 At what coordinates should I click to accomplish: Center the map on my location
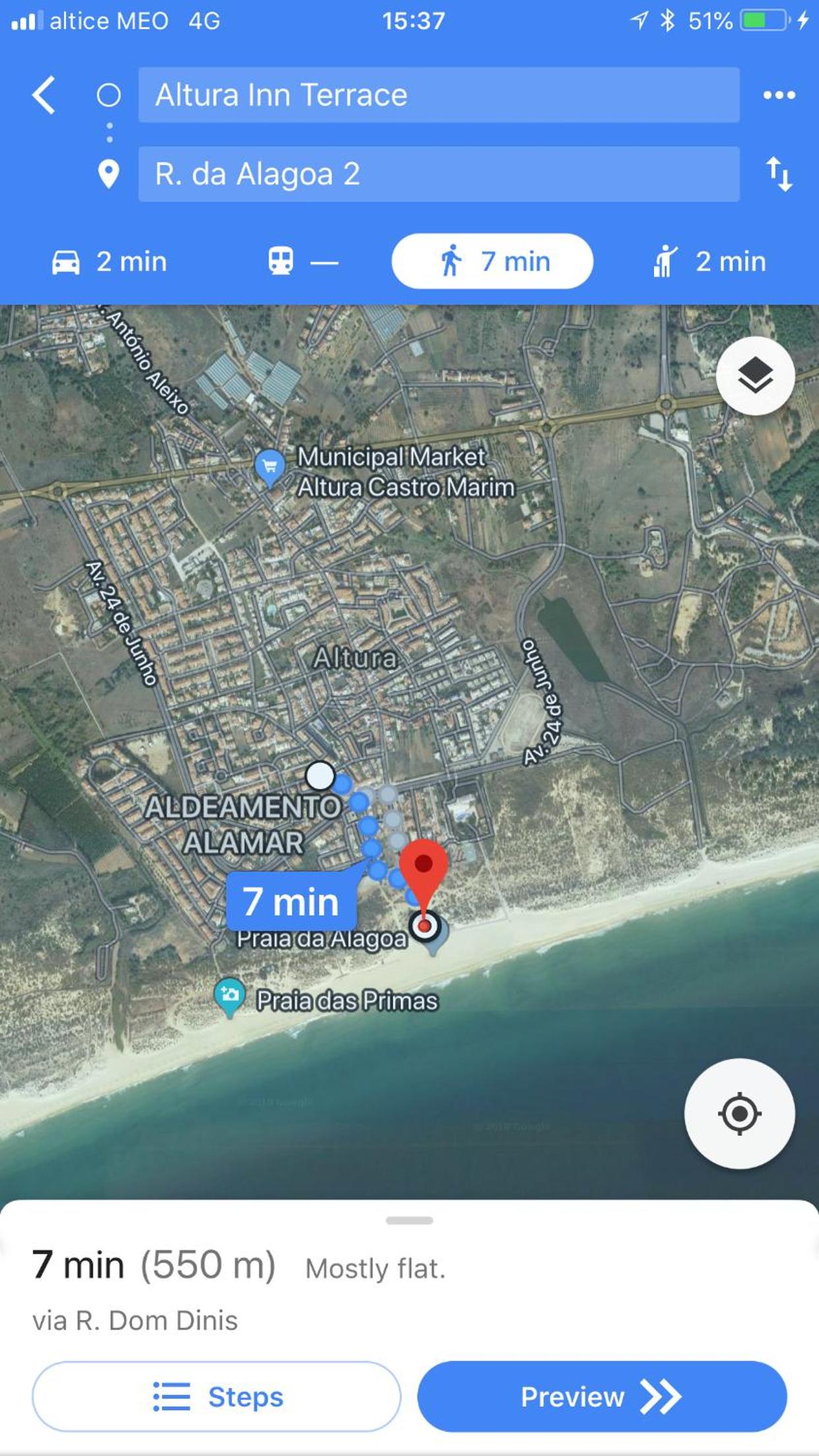point(739,1114)
